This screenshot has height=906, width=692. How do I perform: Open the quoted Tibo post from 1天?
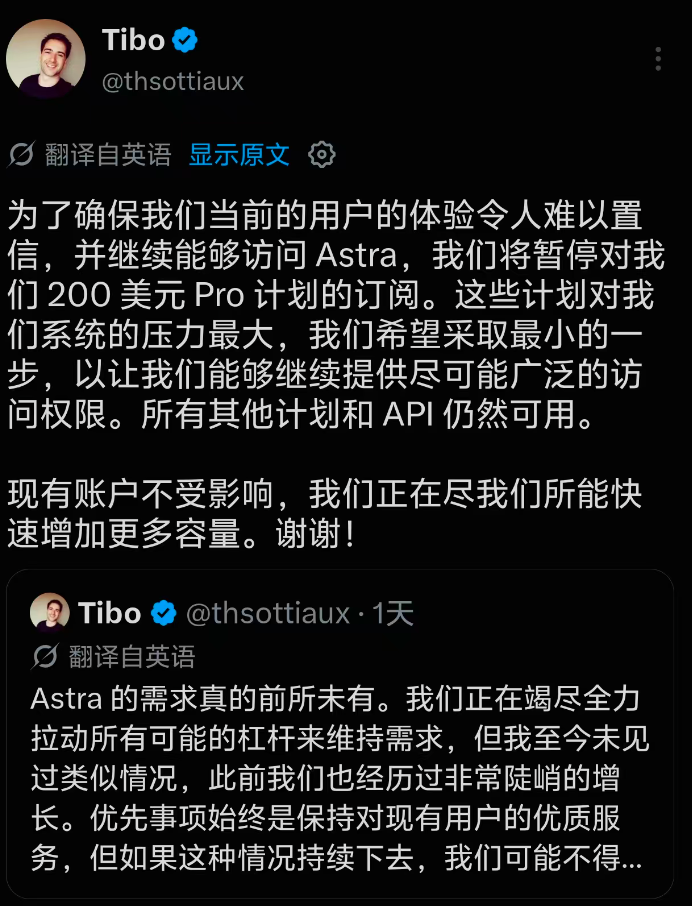point(340,733)
